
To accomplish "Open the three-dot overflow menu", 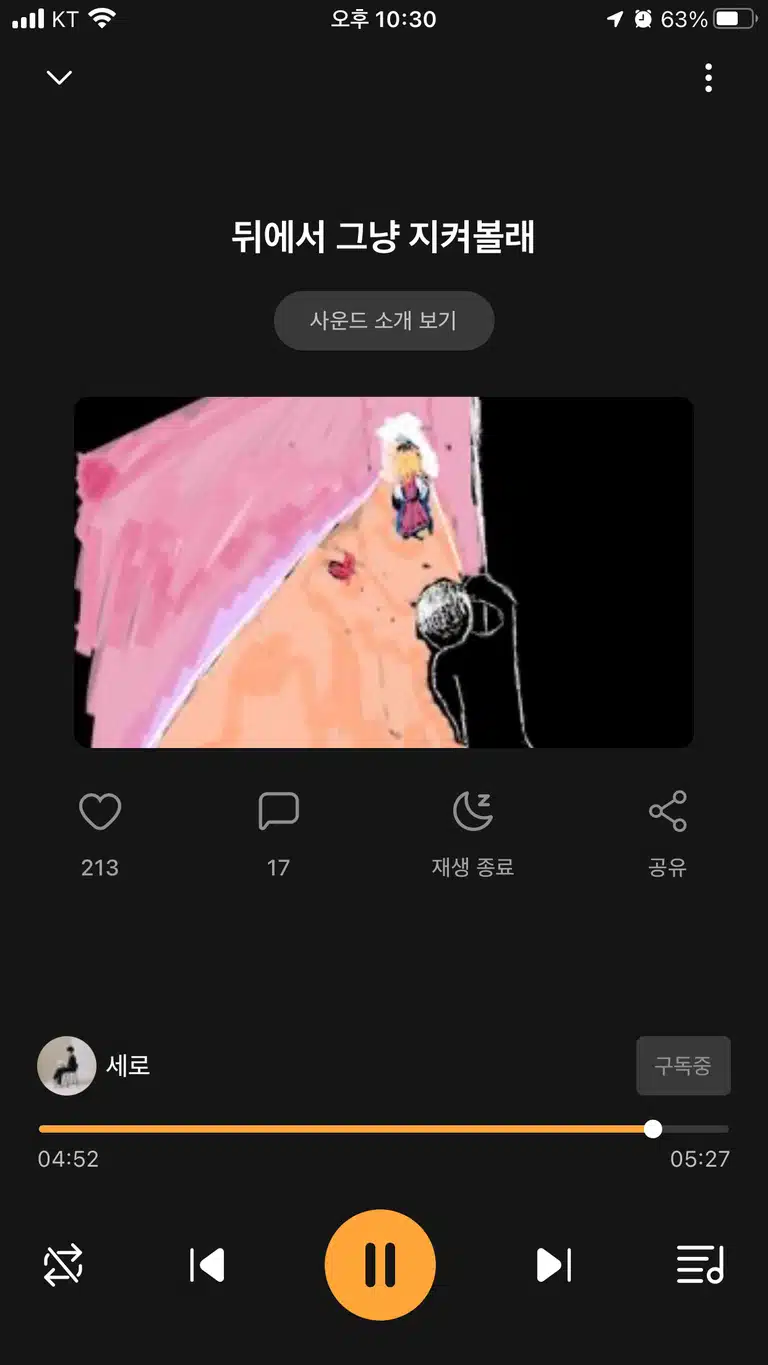I will [708, 78].
